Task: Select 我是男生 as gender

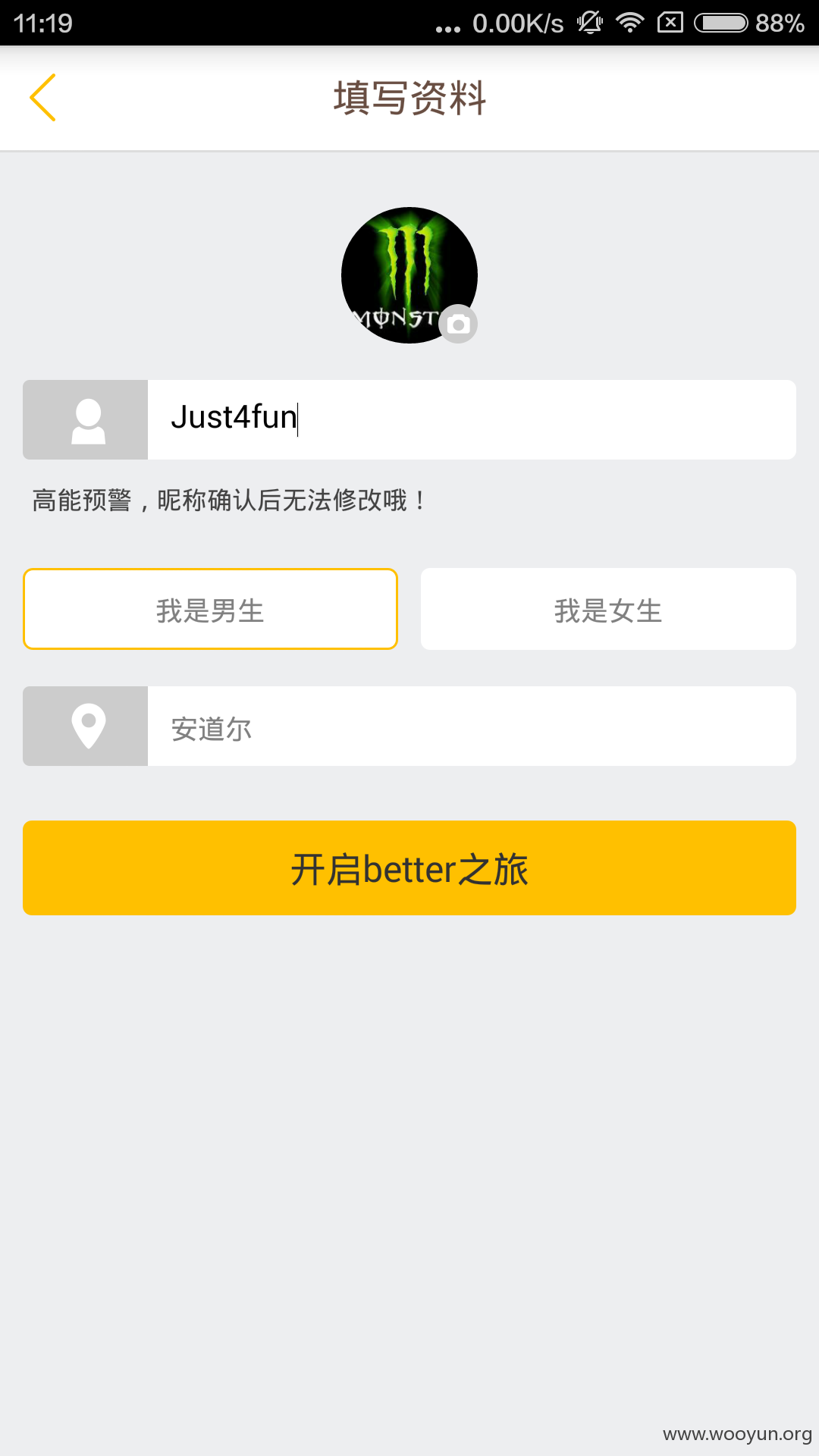Action: (210, 609)
